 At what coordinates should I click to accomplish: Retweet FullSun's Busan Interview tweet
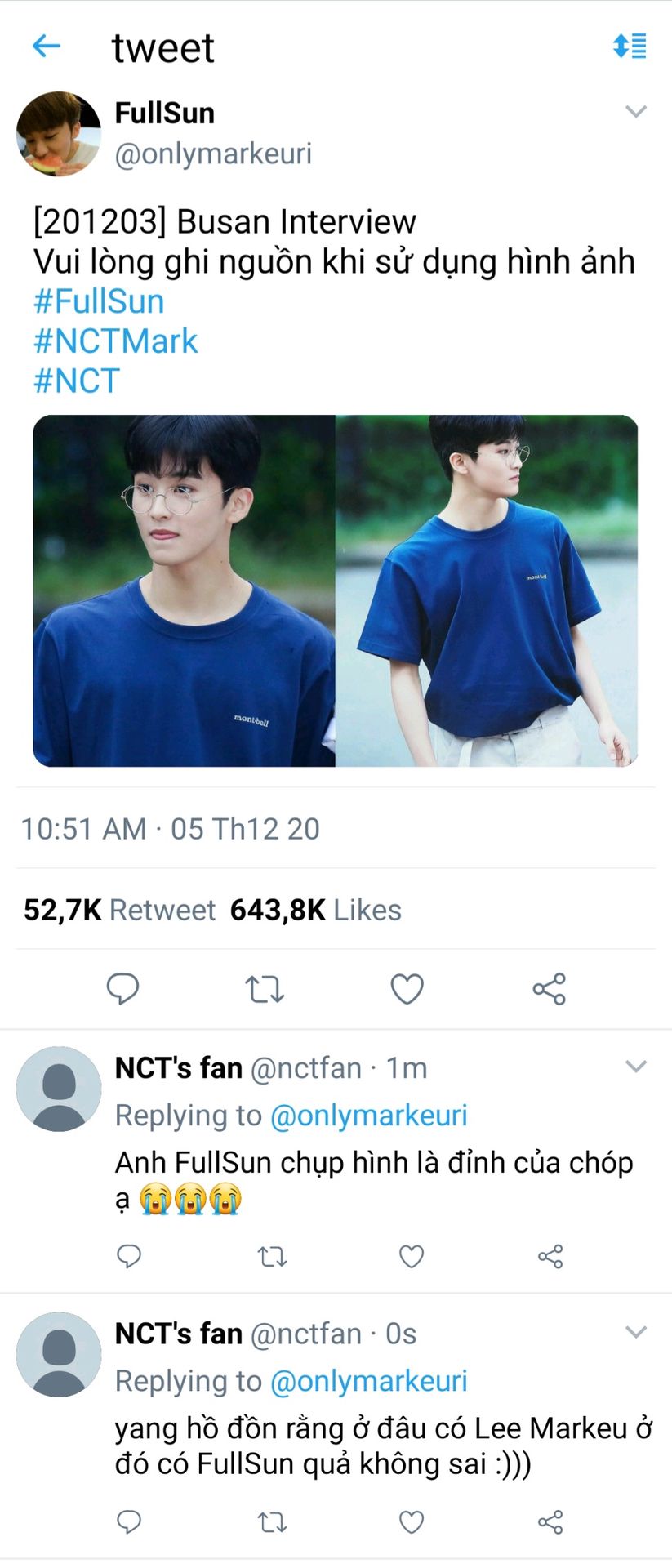coord(265,989)
